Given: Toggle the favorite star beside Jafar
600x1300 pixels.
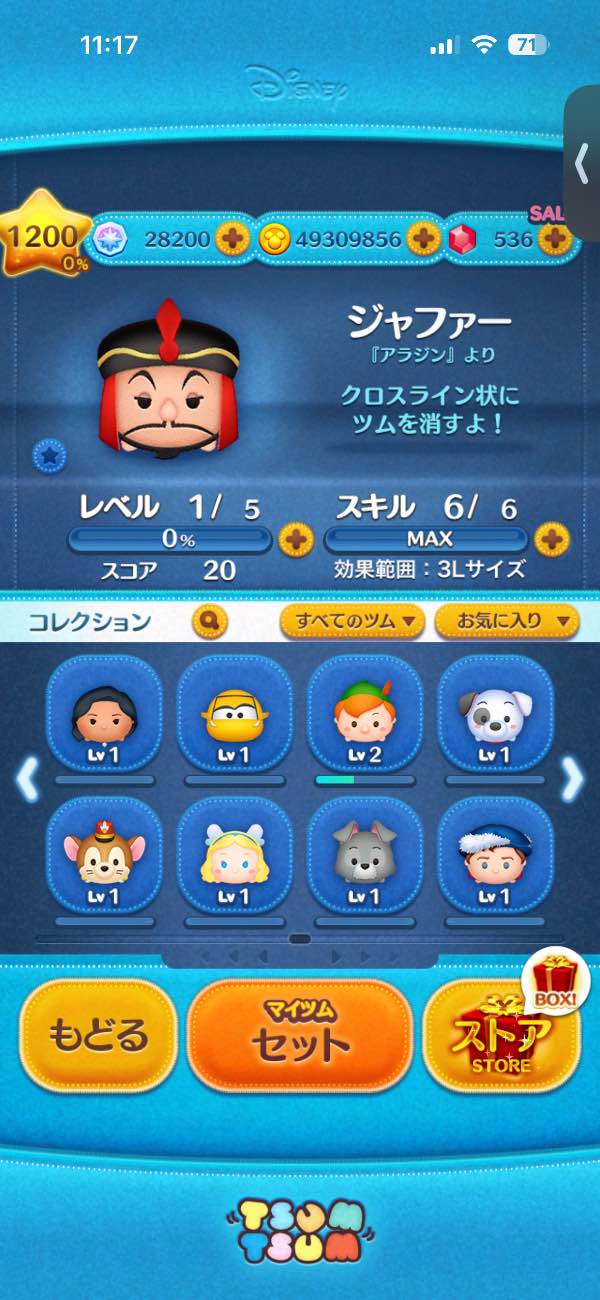Looking at the screenshot, I should coord(47,457).
